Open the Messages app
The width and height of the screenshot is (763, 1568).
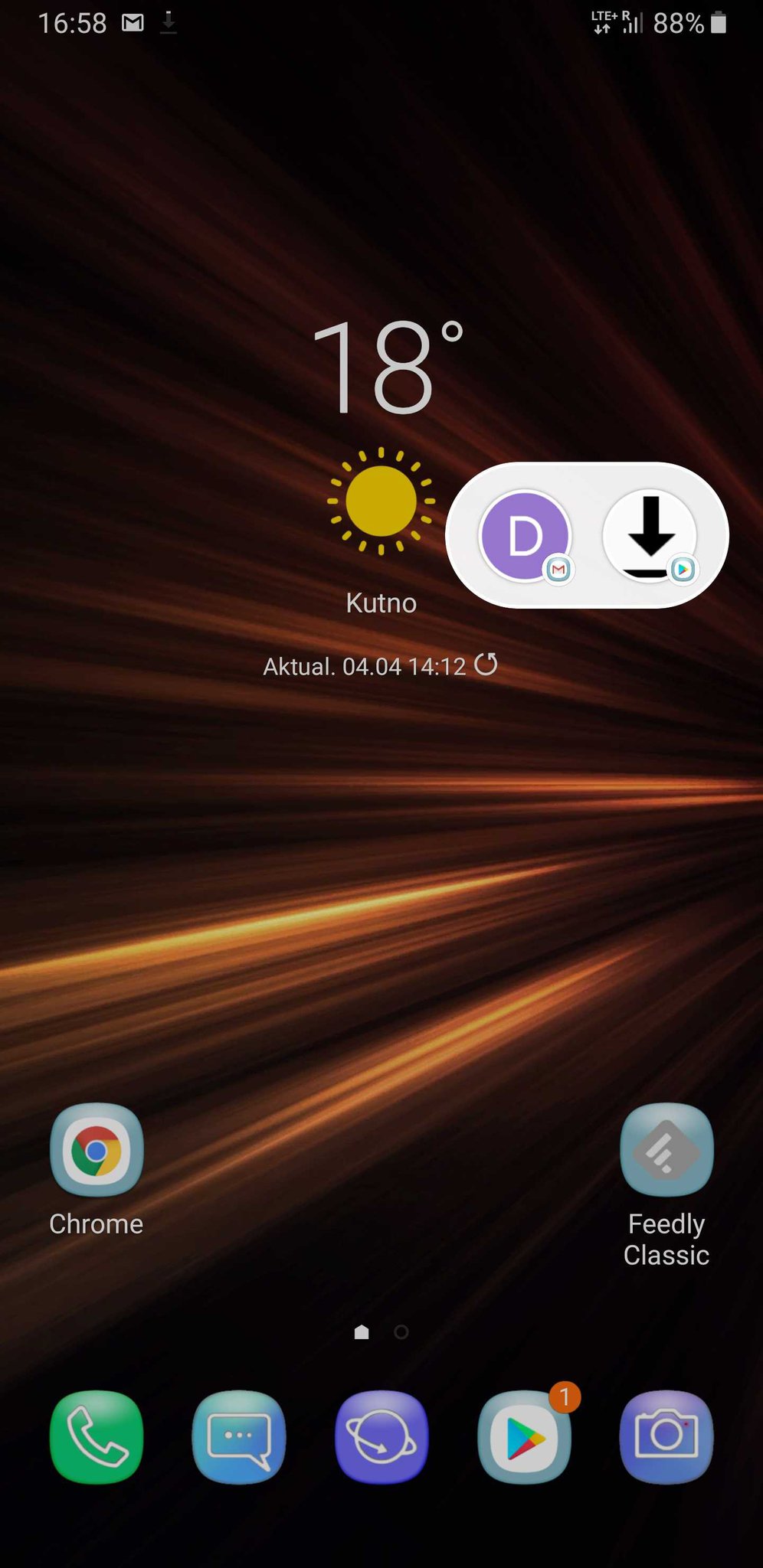239,1437
